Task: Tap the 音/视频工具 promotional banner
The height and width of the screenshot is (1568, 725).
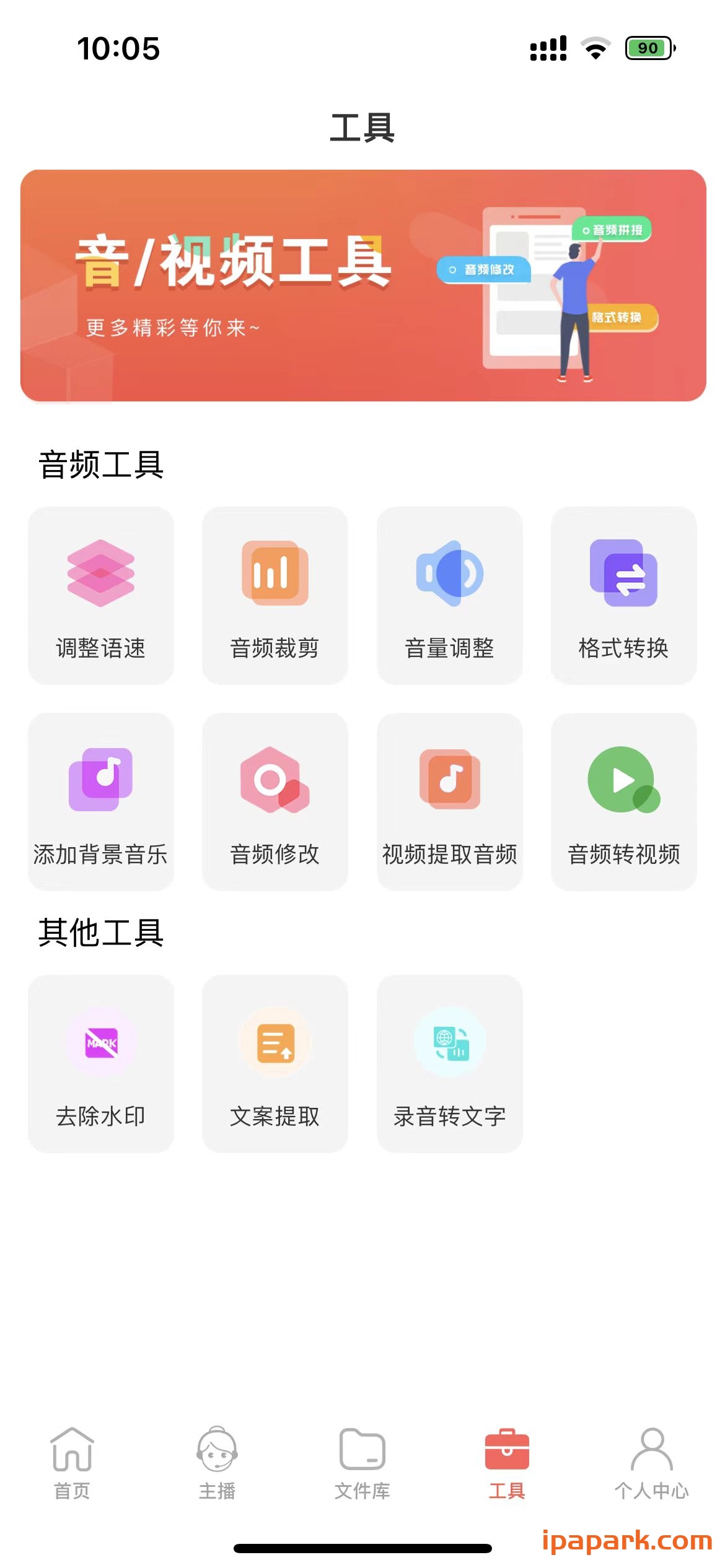Action: (x=362, y=285)
